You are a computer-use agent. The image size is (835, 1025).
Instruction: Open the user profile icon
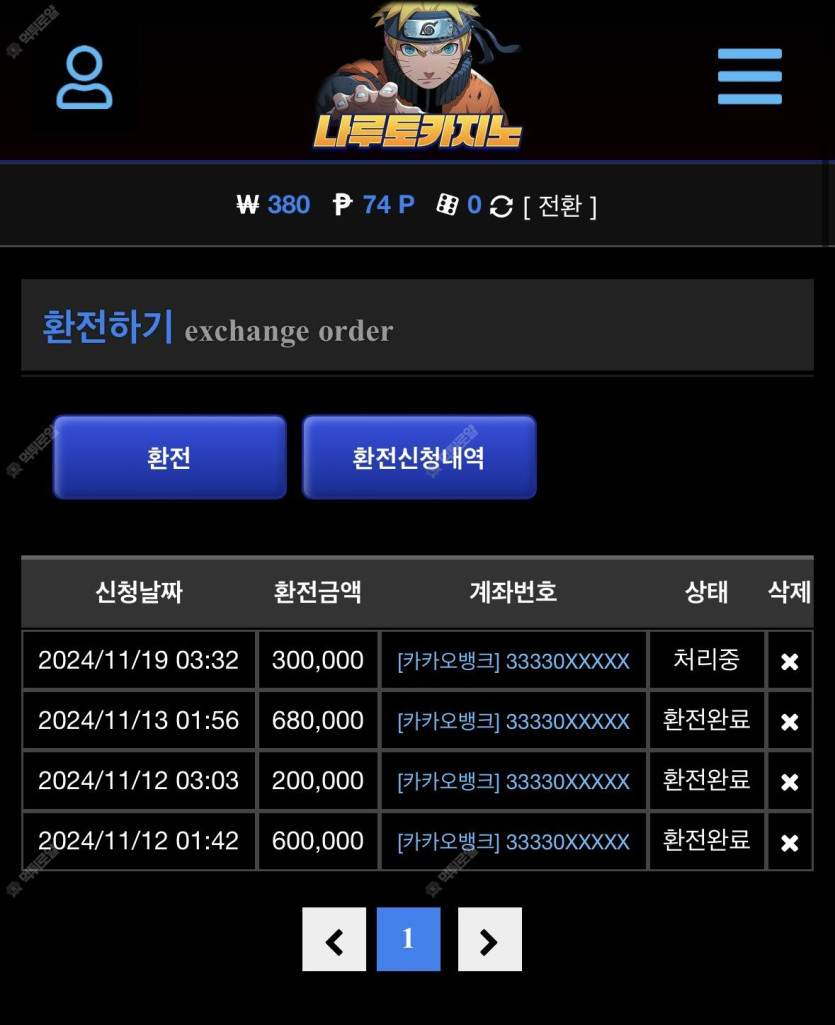pyautogui.click(x=84, y=77)
